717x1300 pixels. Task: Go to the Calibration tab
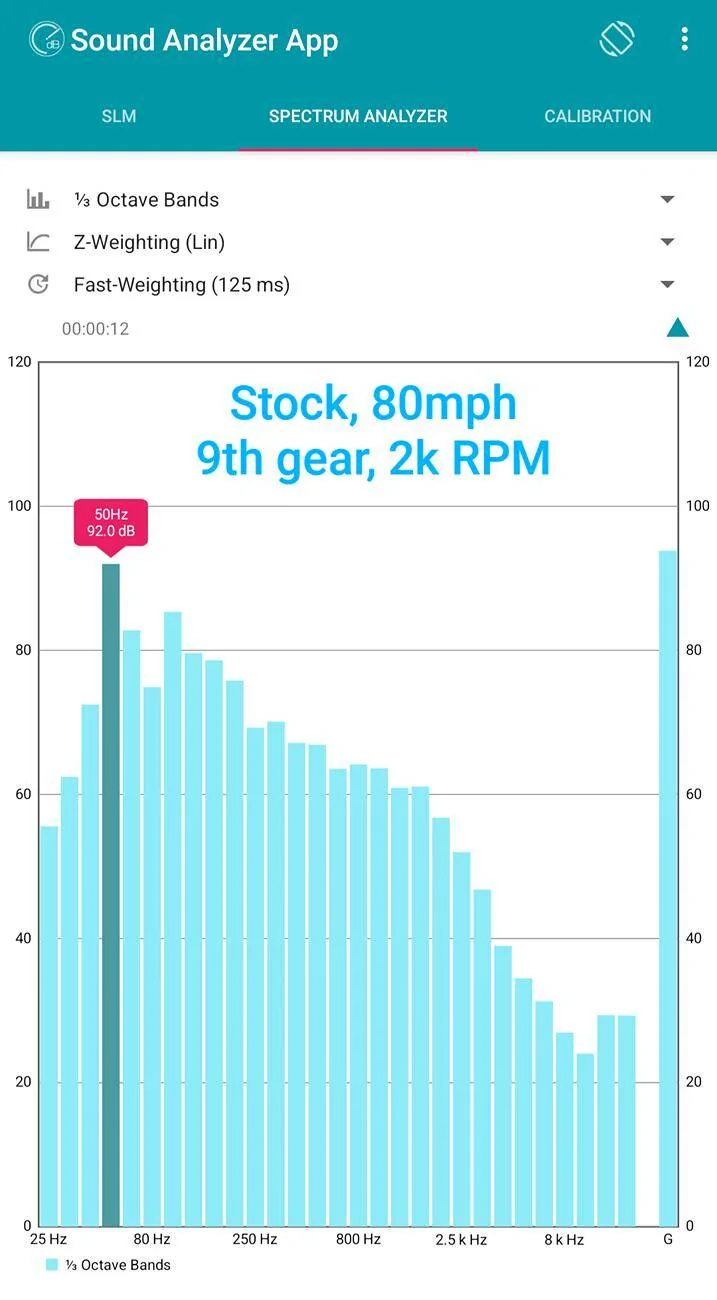(597, 116)
